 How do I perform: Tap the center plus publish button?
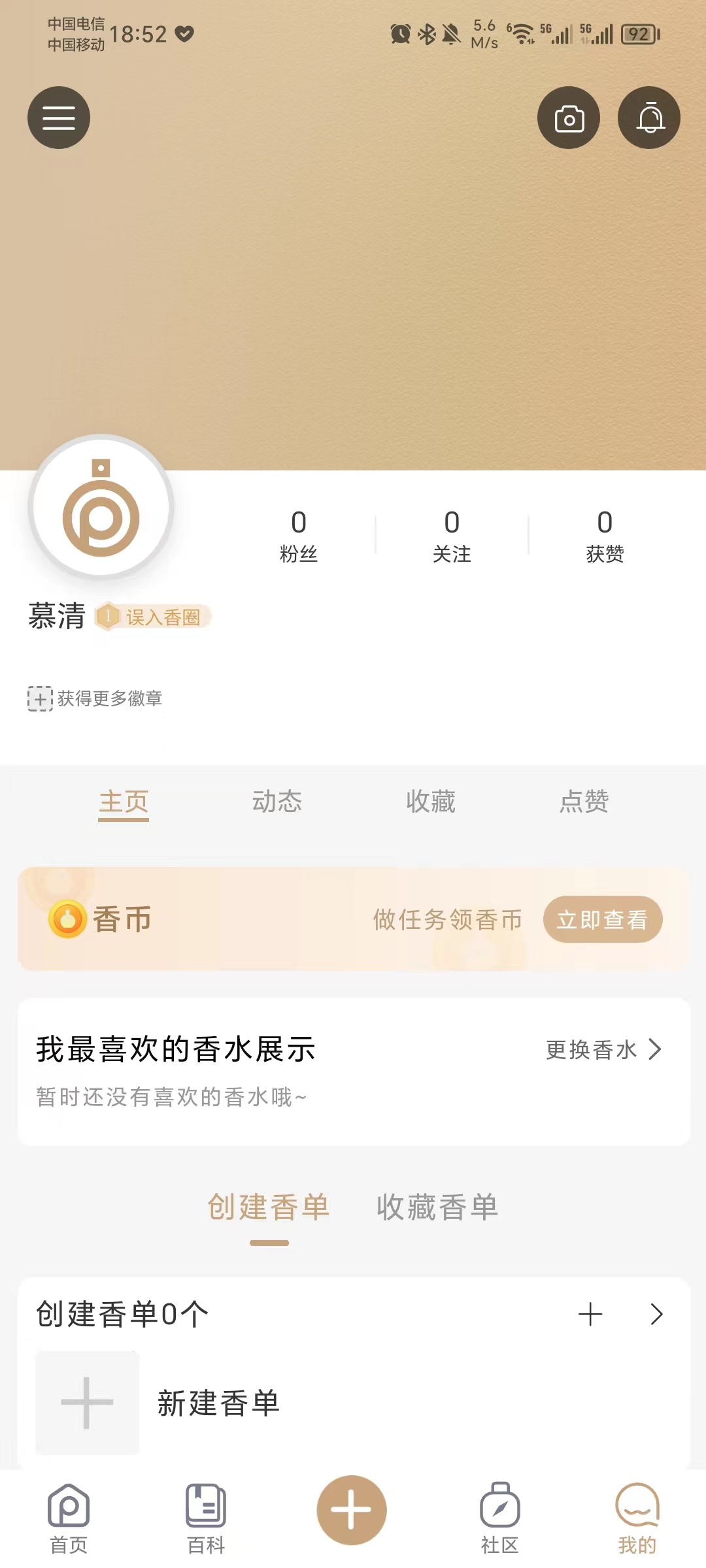click(x=352, y=1510)
